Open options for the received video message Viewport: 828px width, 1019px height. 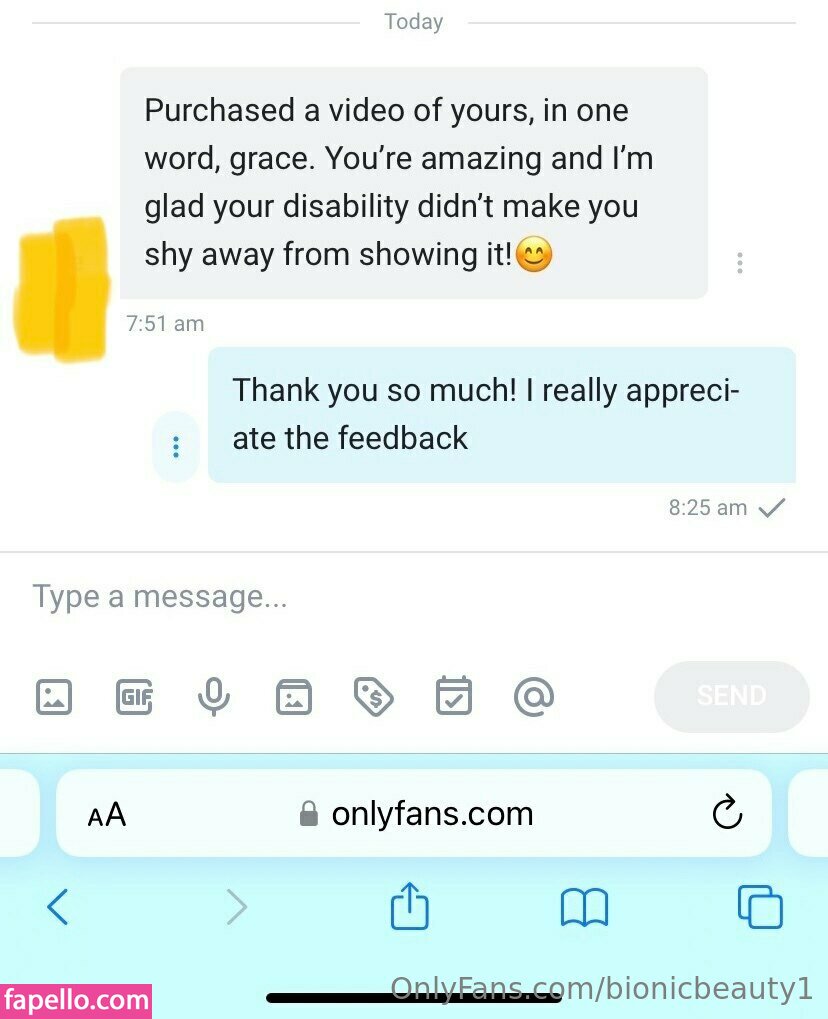click(x=739, y=263)
